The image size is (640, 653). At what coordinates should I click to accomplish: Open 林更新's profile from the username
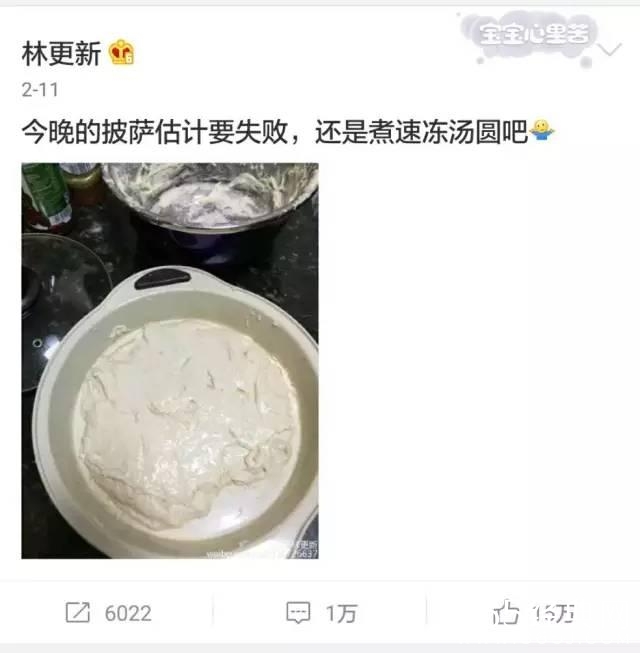62,54
